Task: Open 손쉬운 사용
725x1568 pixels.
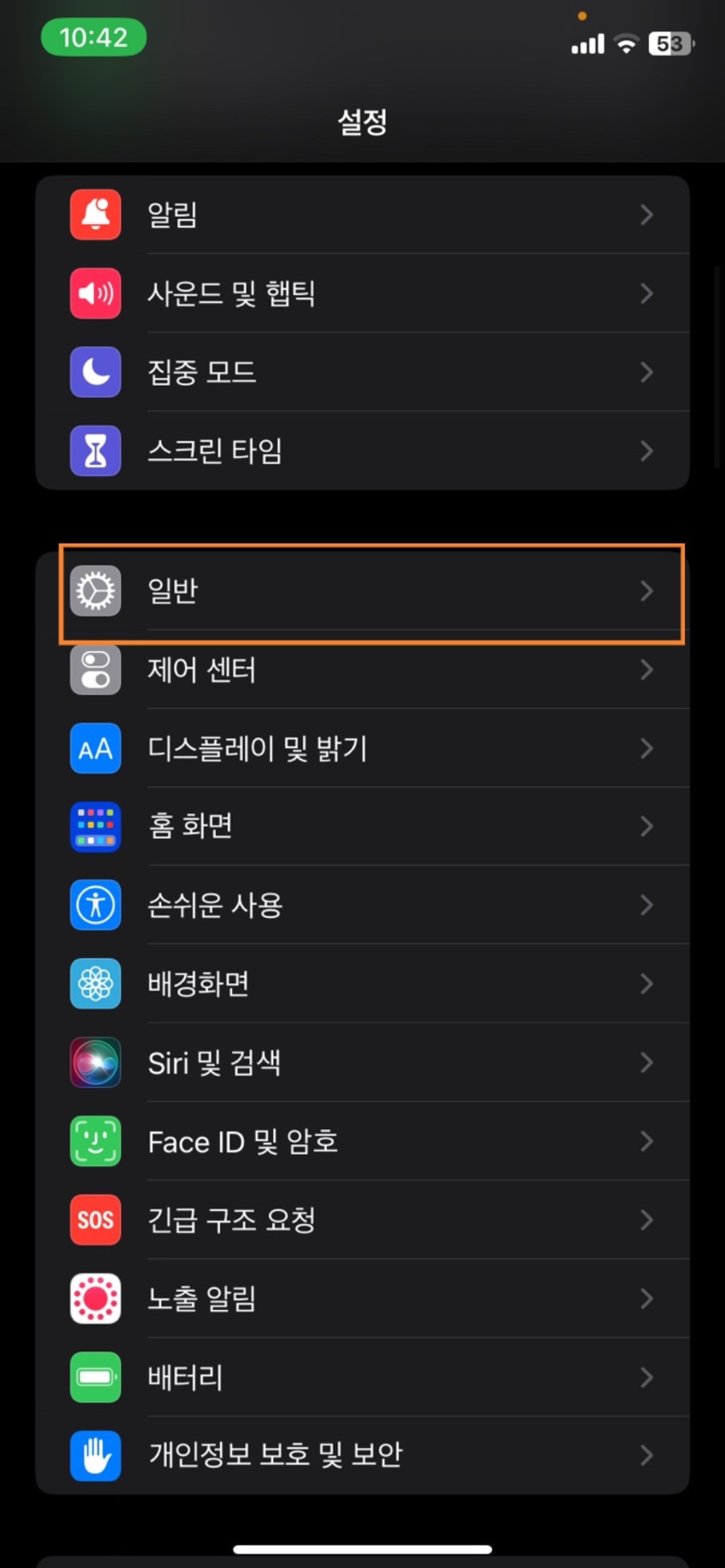Action: (362, 905)
